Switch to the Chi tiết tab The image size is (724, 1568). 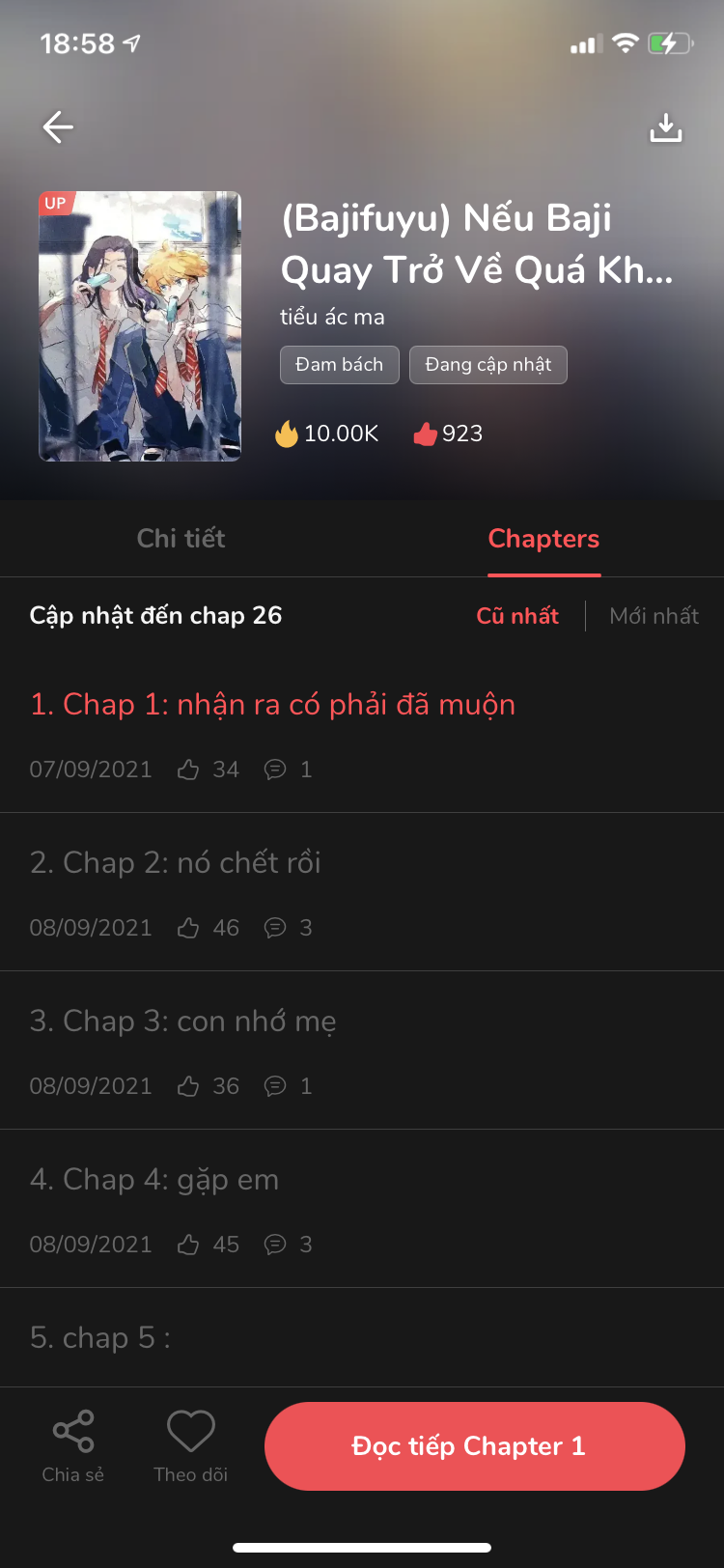point(181,539)
